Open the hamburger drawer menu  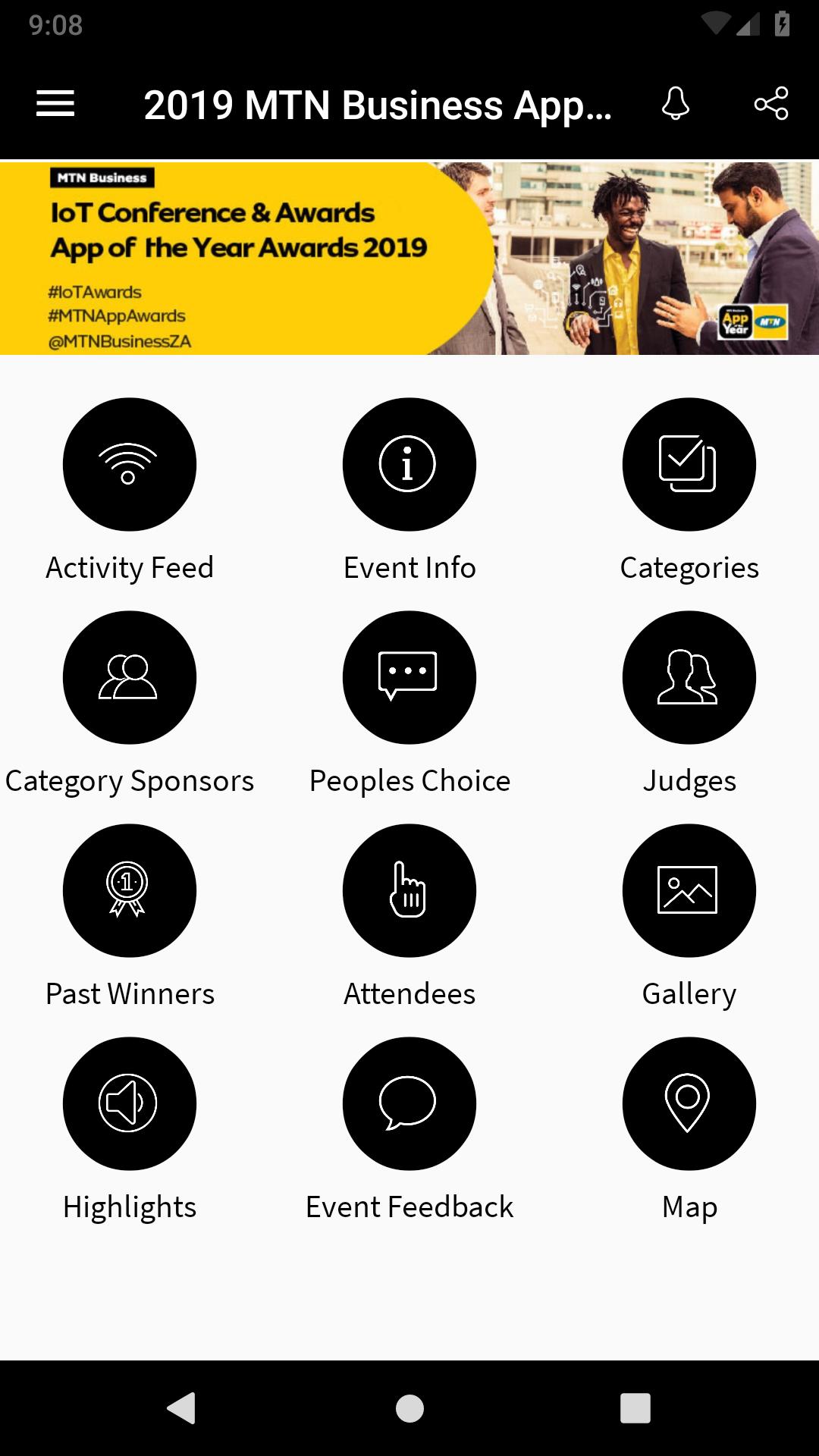[55, 104]
